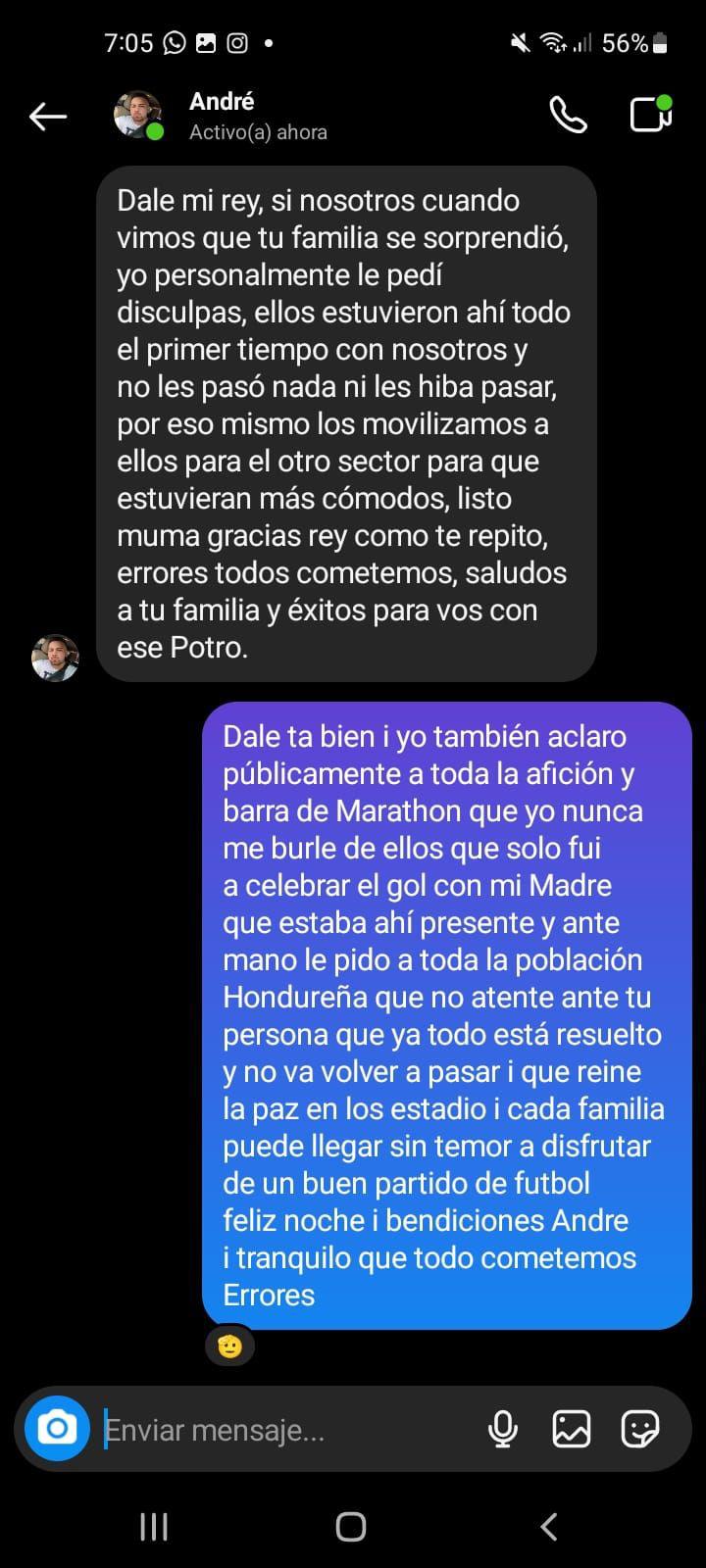
Task: Open the gallery to attach an image
Action: [x=574, y=1429]
